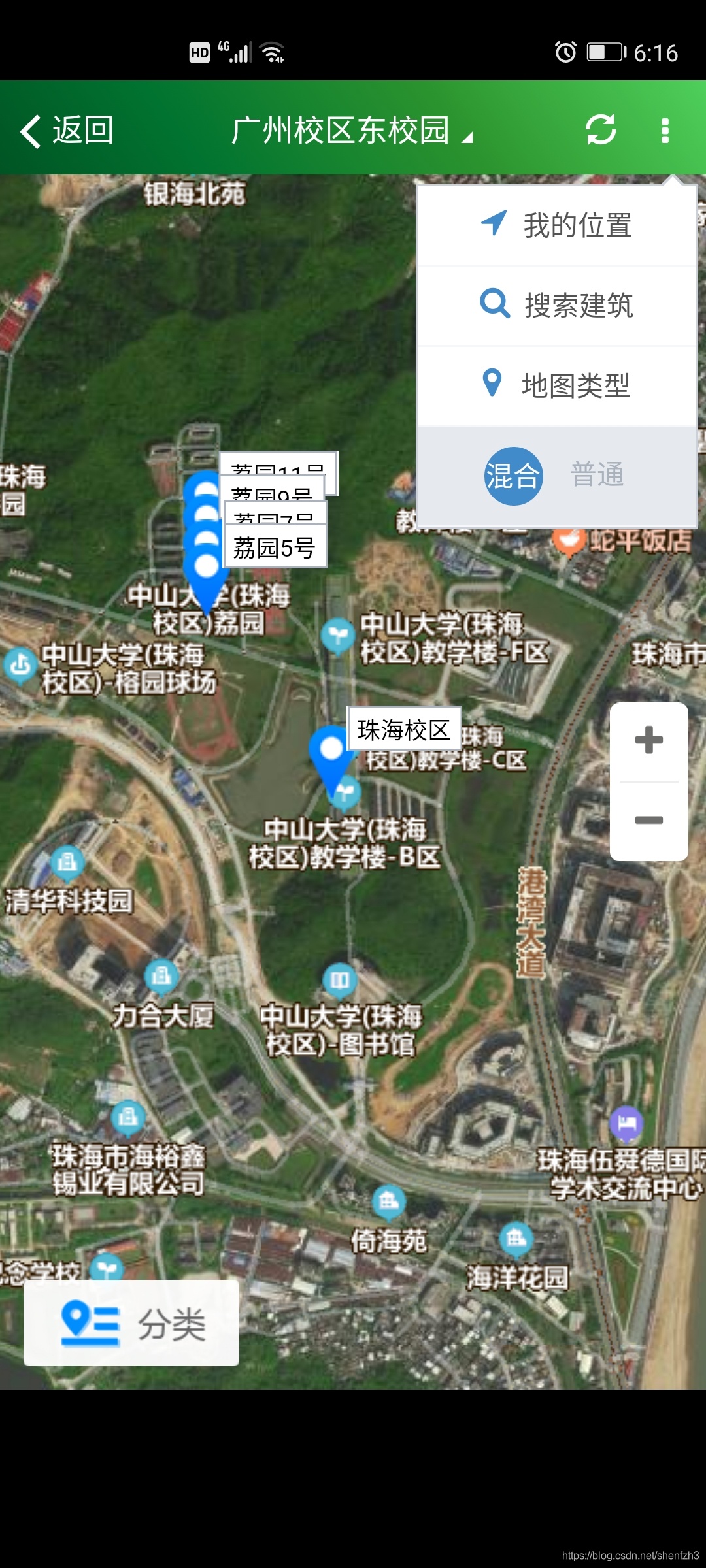Open the three-dot overflow menu icon
Viewport: 706px width, 1568px height.
pyautogui.click(x=665, y=130)
